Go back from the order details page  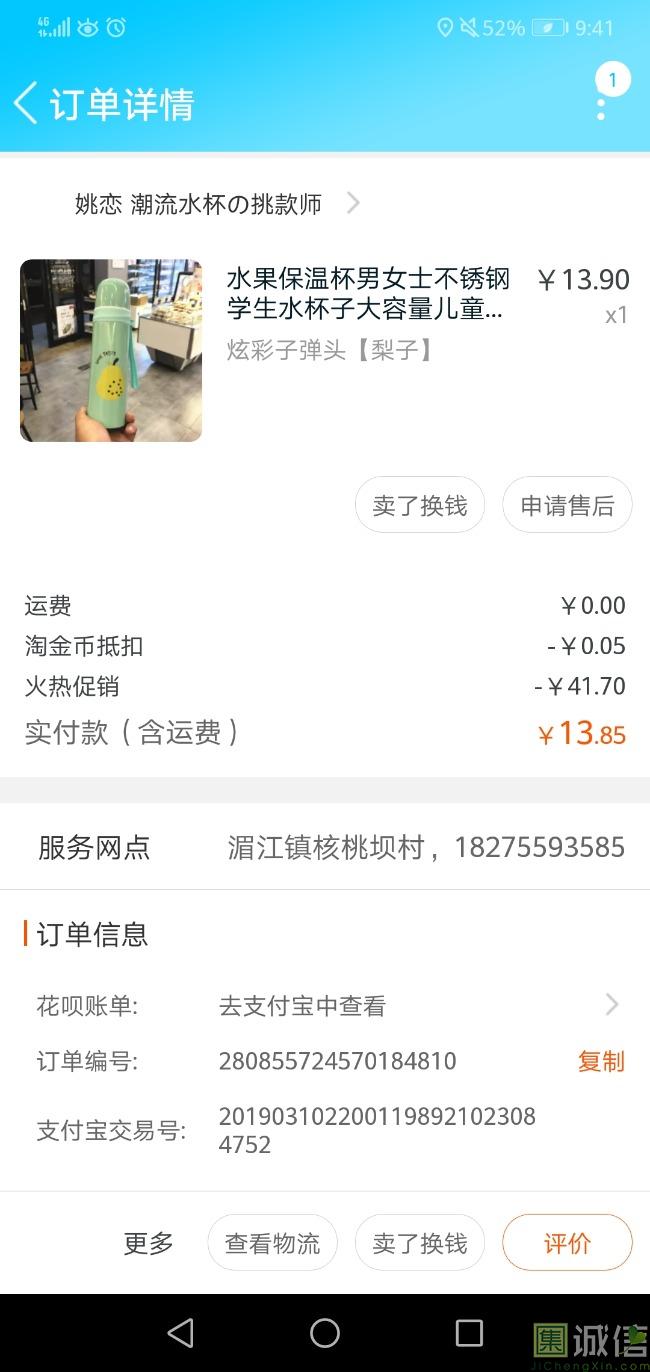(27, 103)
